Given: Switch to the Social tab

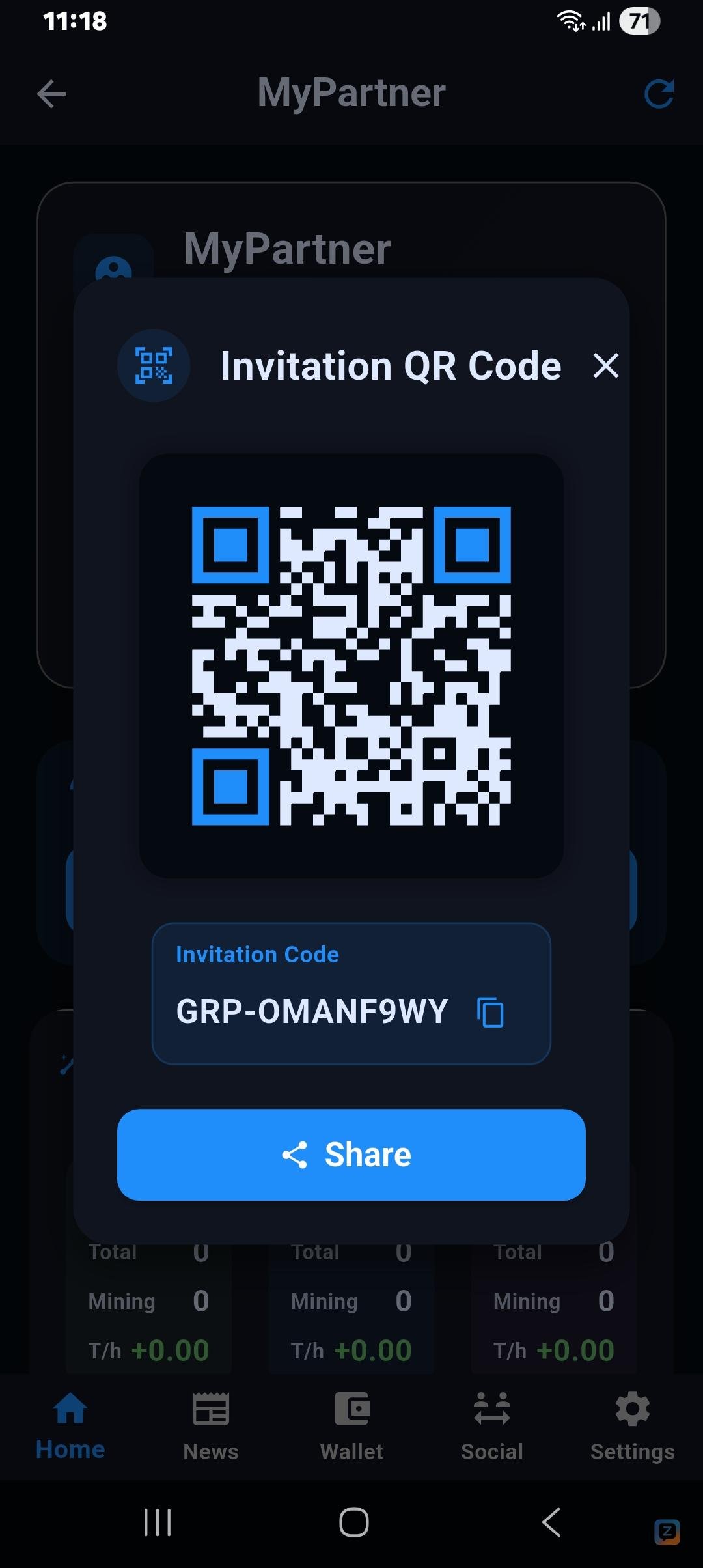Looking at the screenshot, I should tap(492, 1426).
